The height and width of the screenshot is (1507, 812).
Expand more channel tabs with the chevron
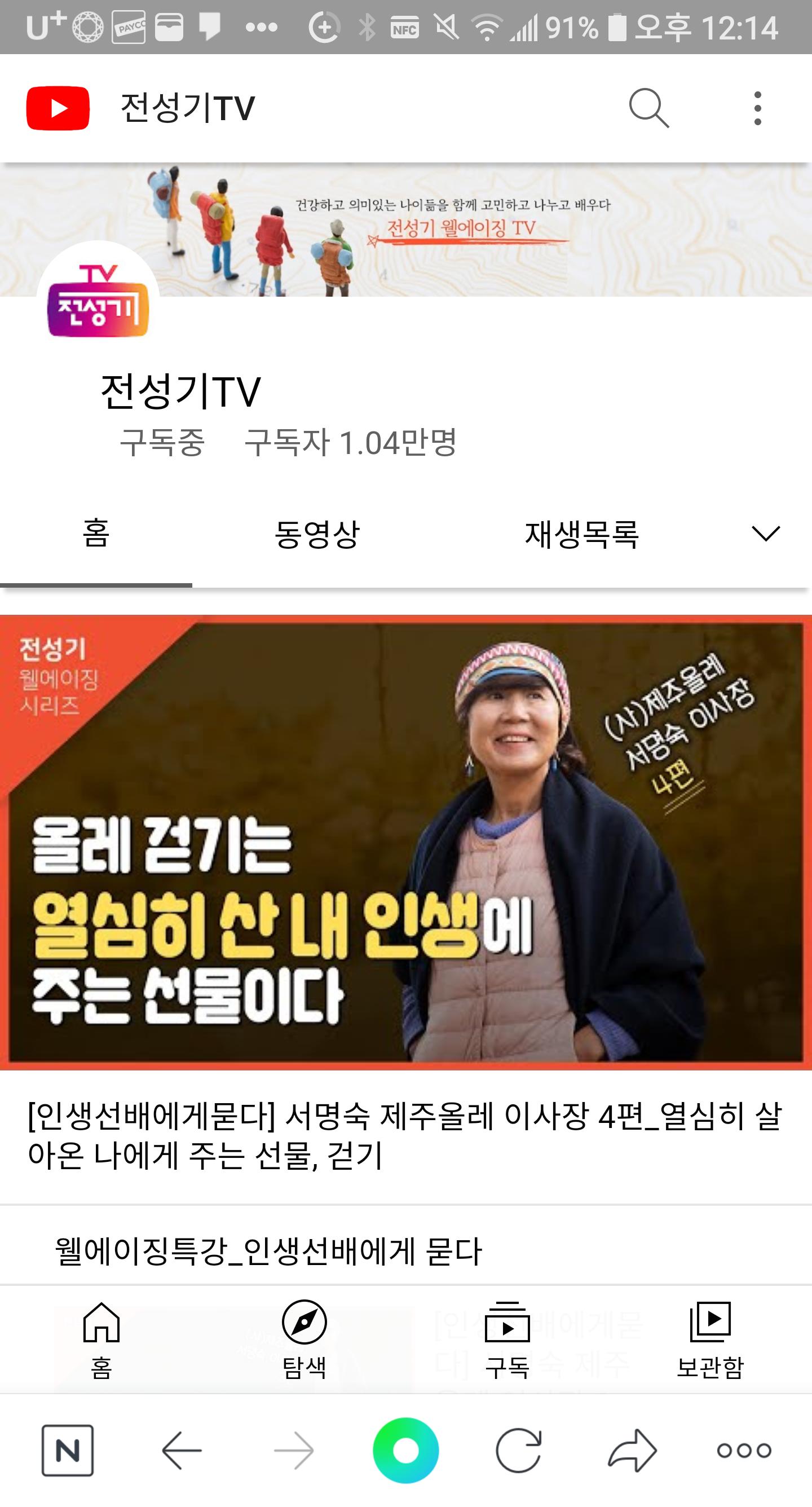(x=765, y=534)
